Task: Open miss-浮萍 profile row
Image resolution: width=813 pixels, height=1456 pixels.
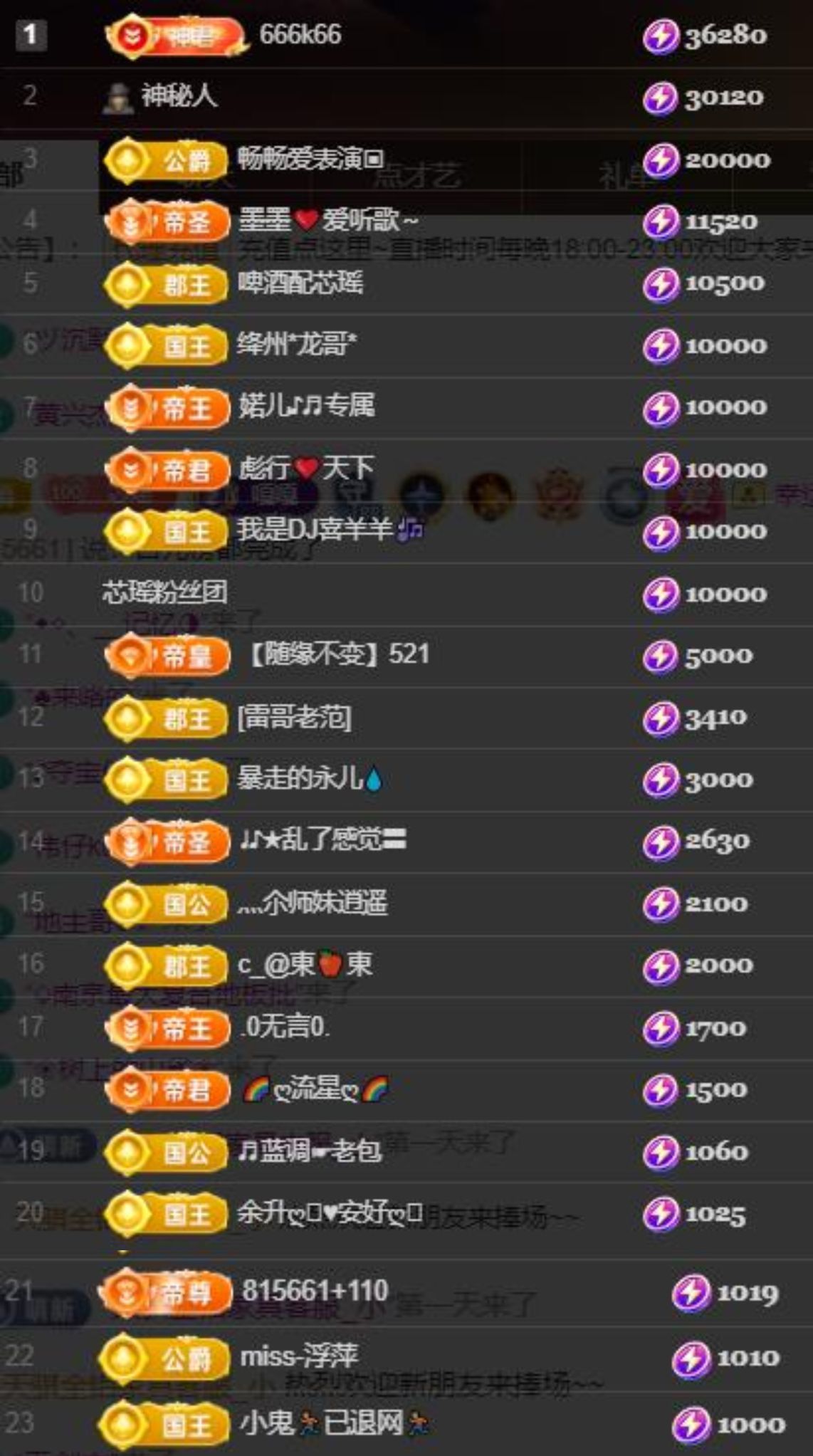Action: 299,1356
